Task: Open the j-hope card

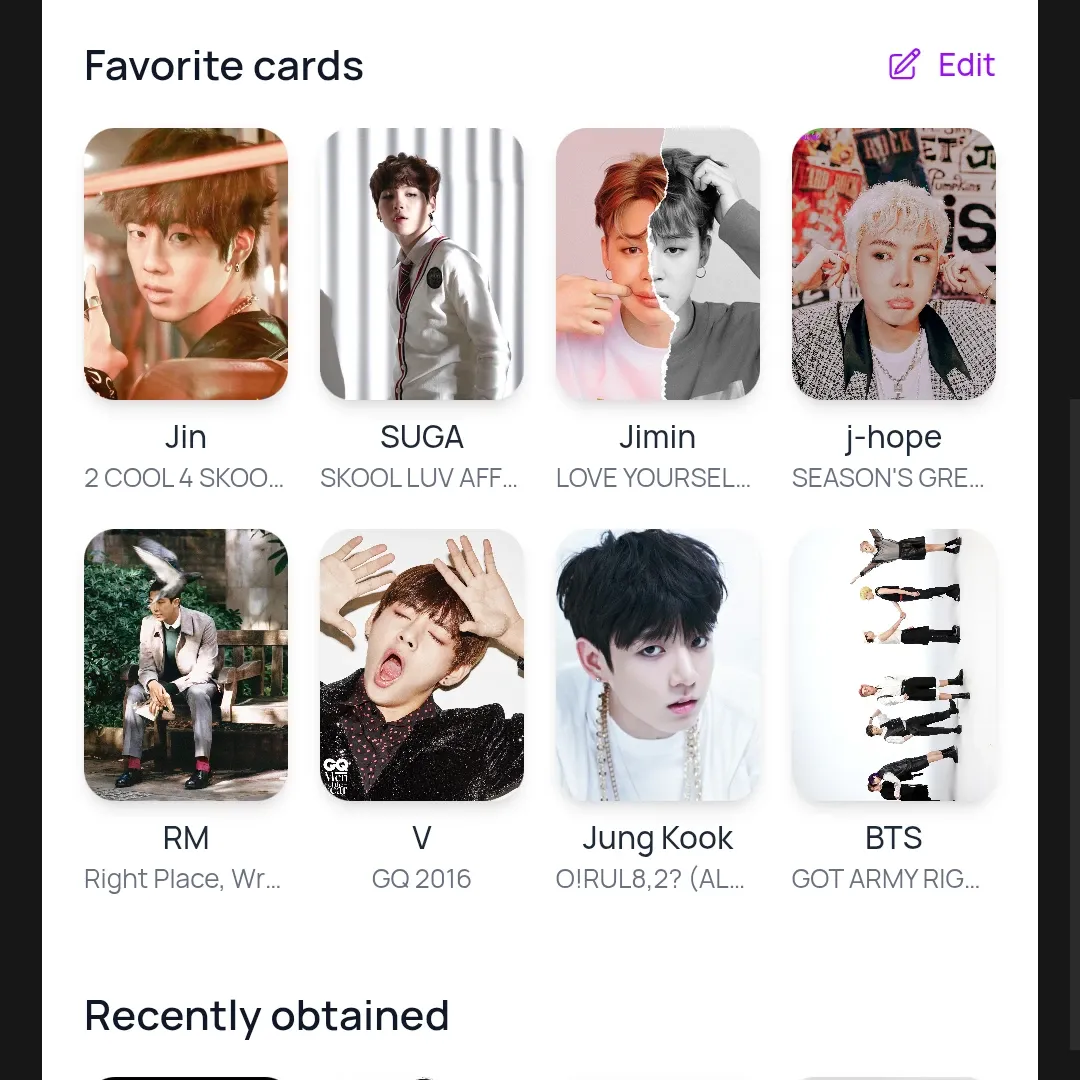Action: pos(894,264)
